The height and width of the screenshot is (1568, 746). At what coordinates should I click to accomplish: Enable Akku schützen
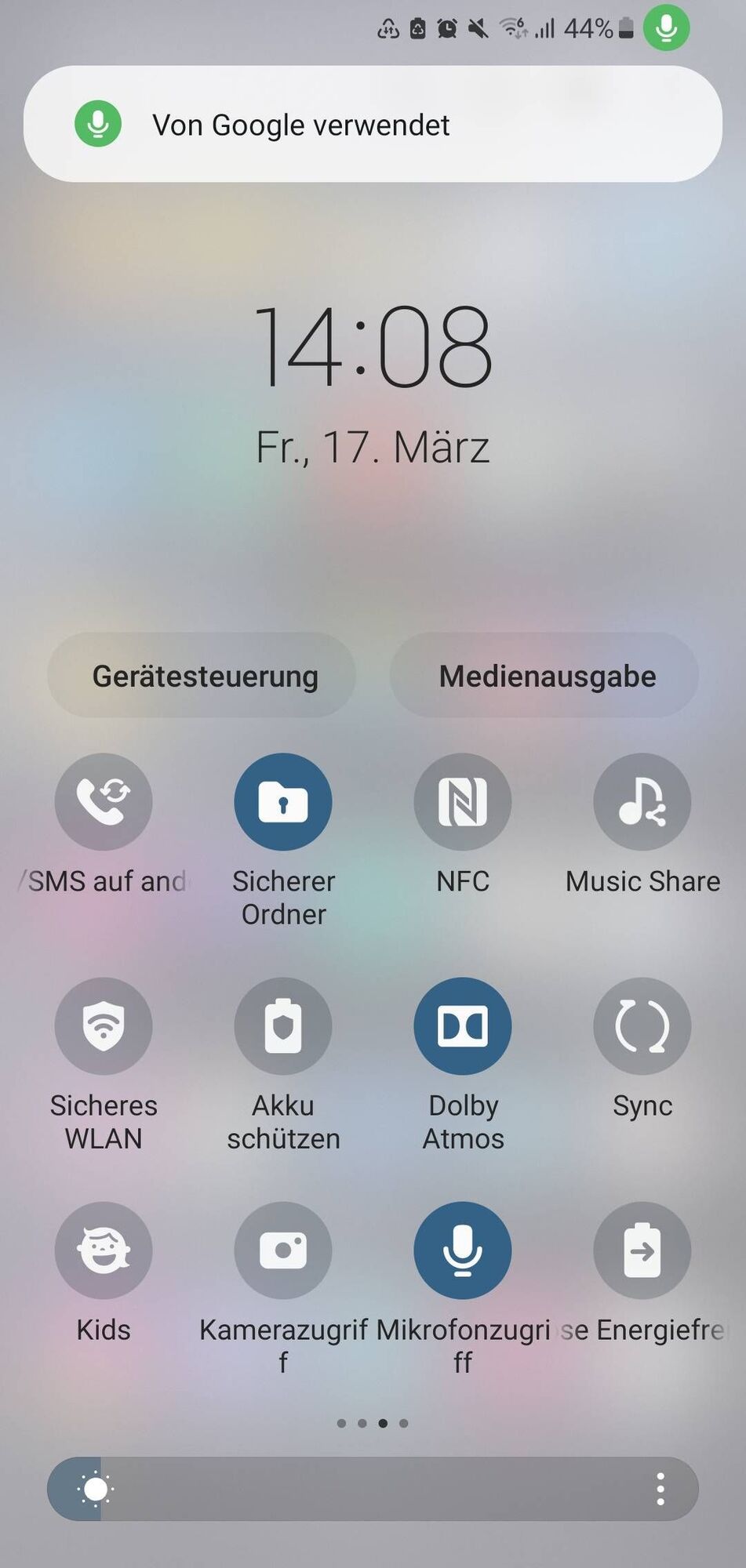pos(283,1026)
